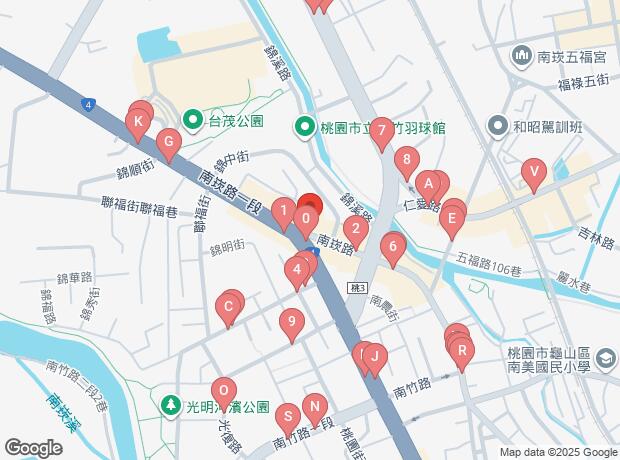The height and width of the screenshot is (460, 620).
Task: Open 南崁五福宮 place icon
Action: point(521,56)
